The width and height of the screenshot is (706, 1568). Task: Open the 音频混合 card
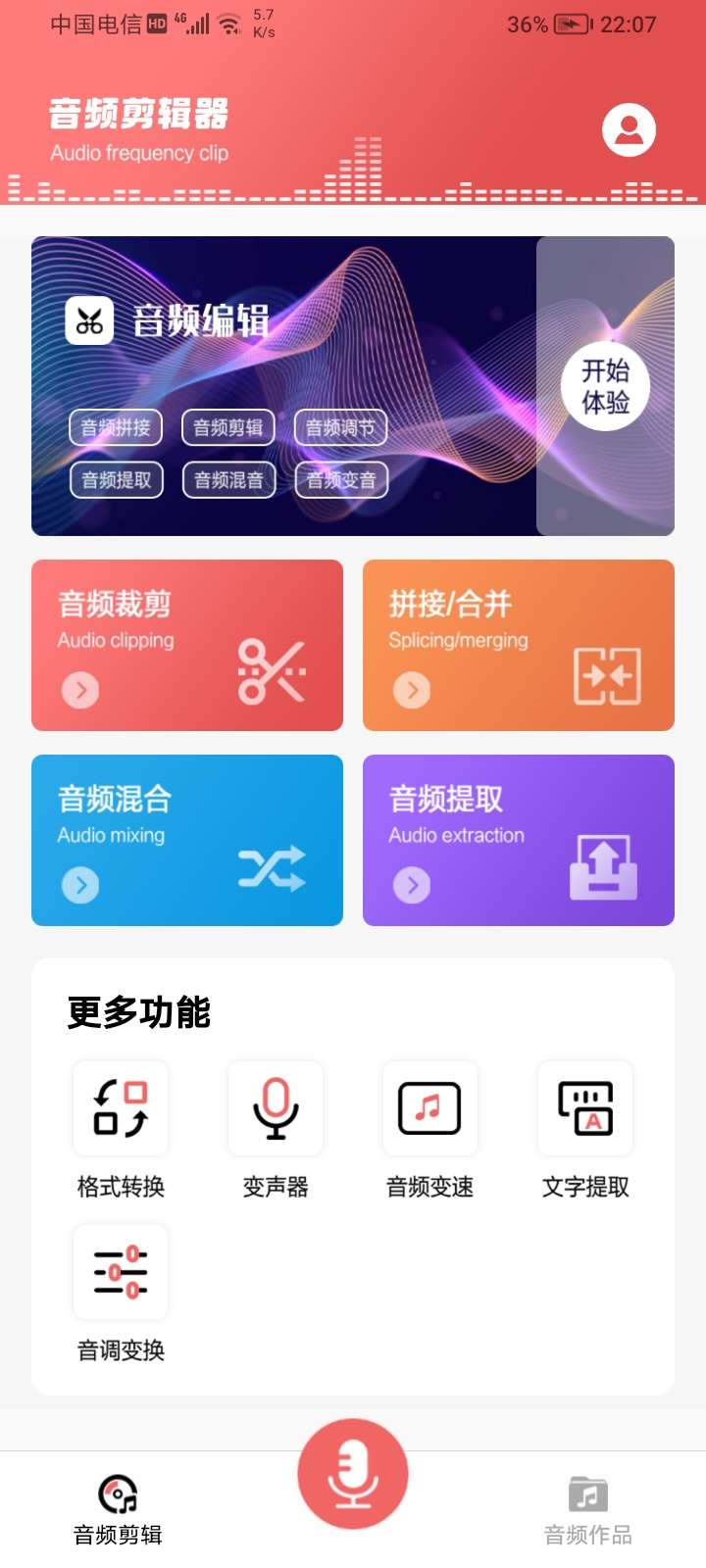coord(187,840)
